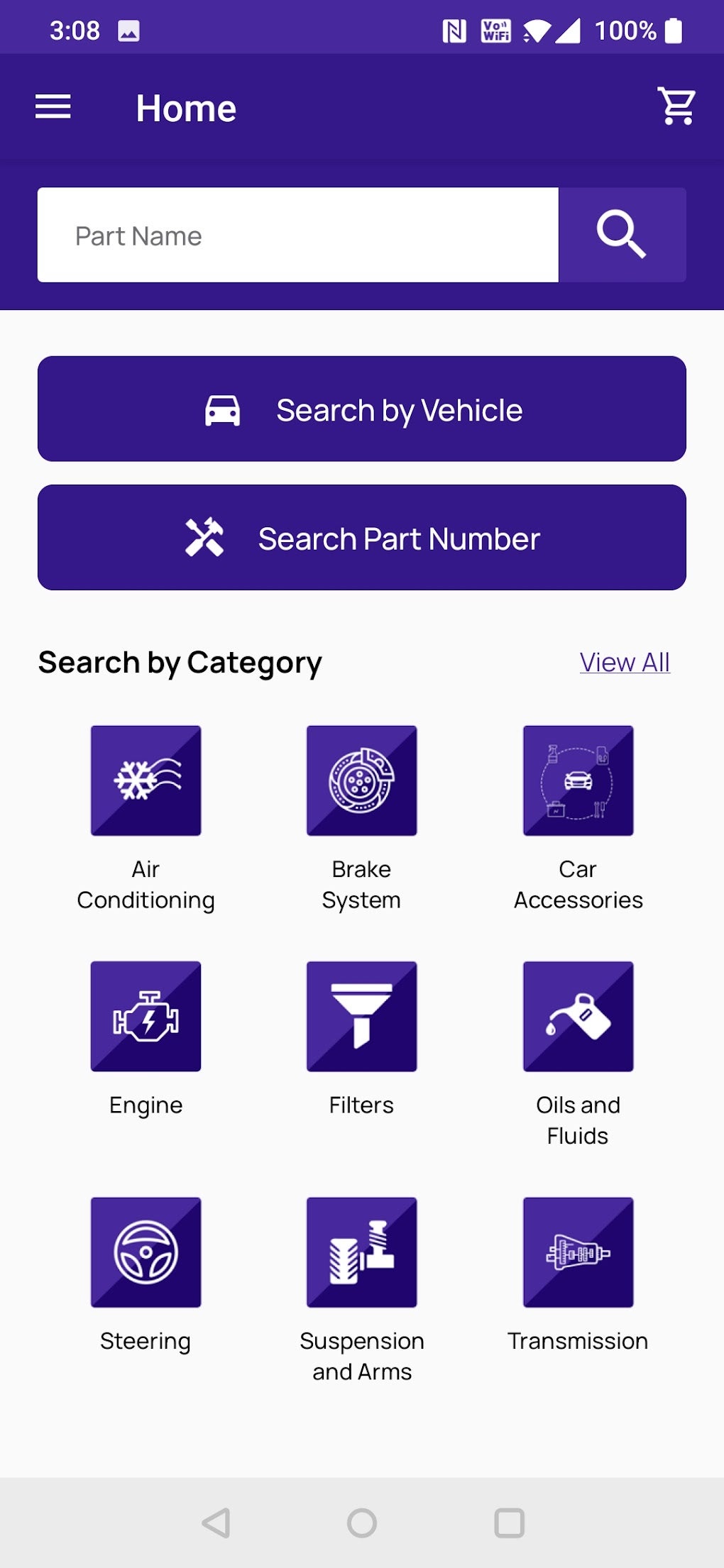Tap the Part Name search field
The height and width of the screenshot is (1568, 724).
coord(298,235)
